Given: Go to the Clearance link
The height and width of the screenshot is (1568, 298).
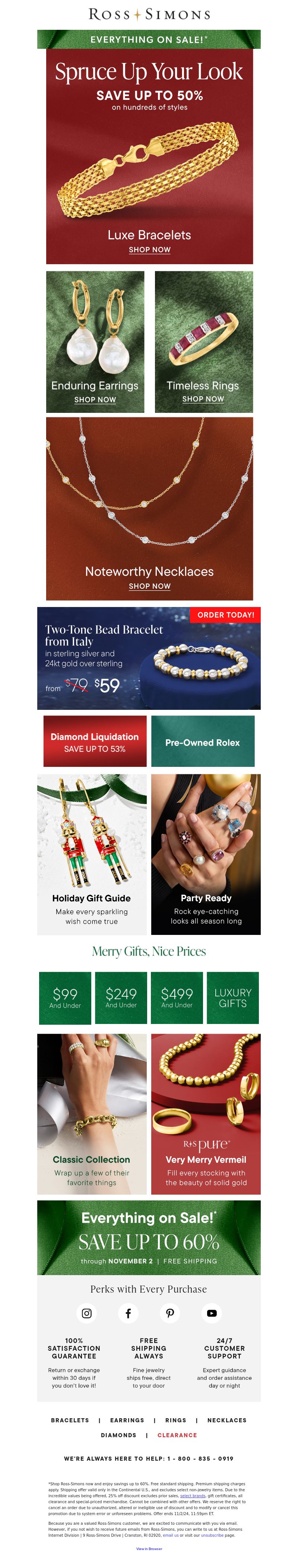Looking at the screenshot, I should 177,1435.
